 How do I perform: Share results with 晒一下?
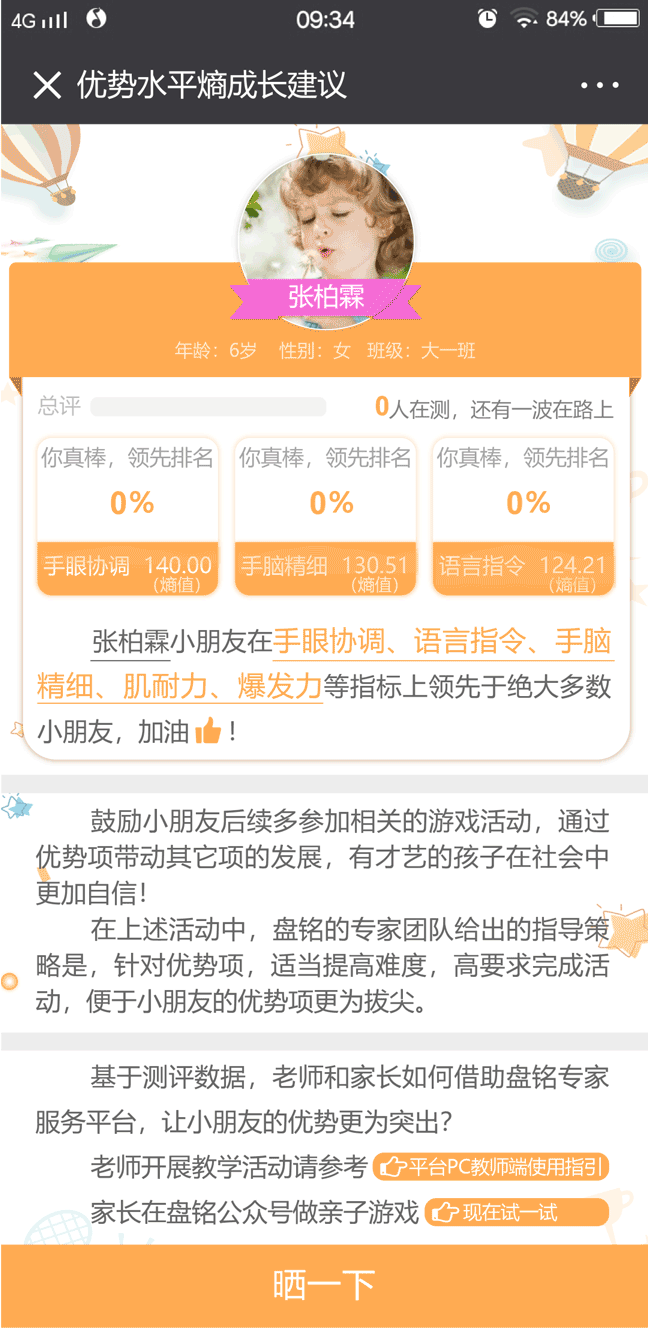pos(324,1285)
